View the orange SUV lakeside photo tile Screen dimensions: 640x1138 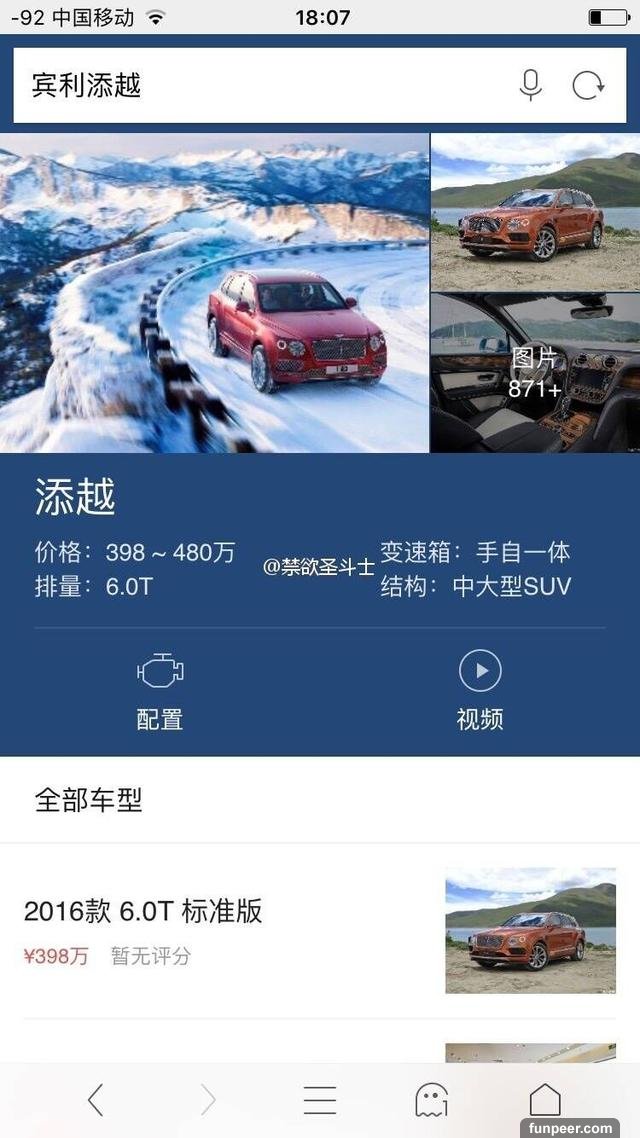[535, 212]
